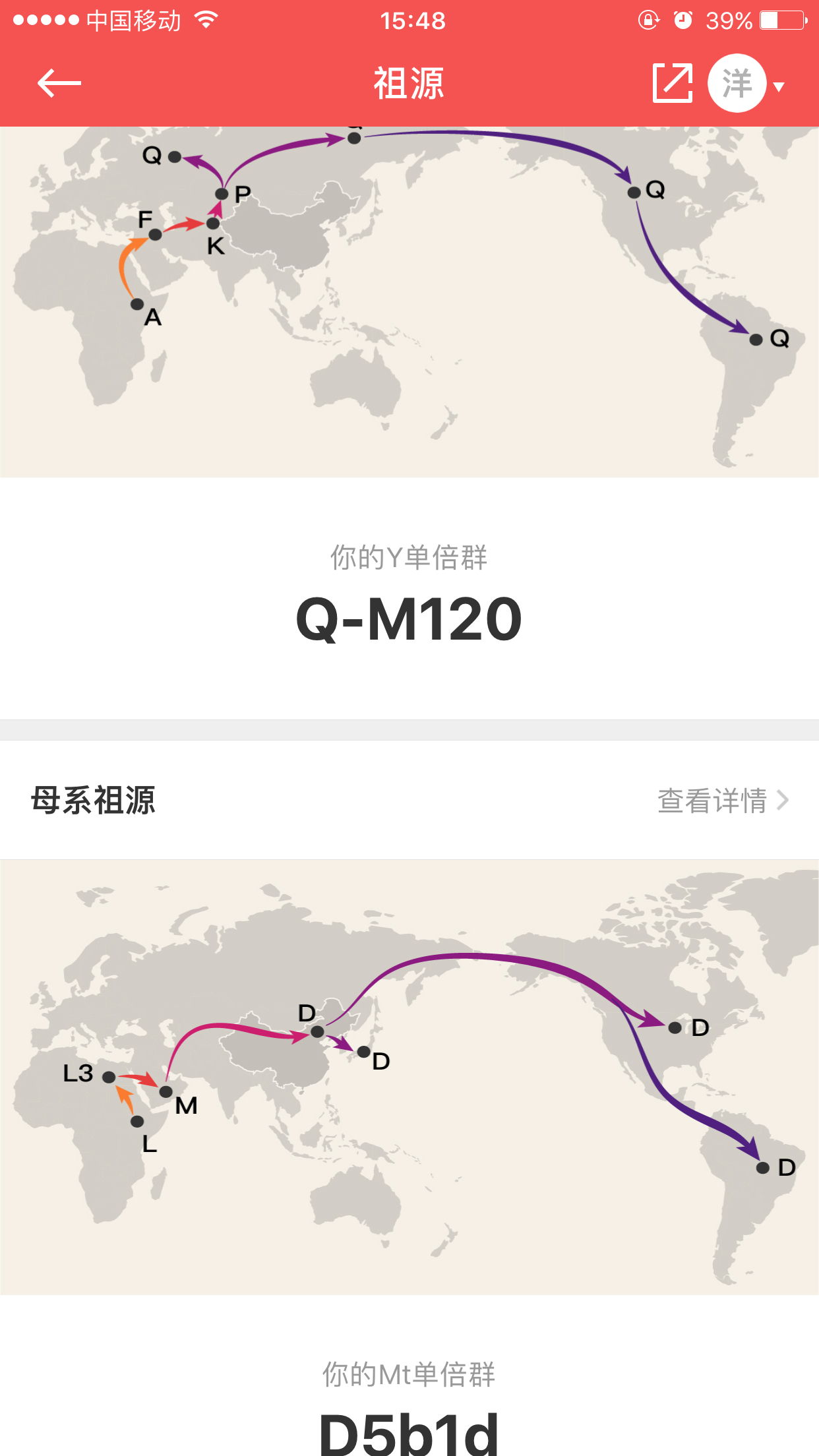View details of 母系祖源

pyautogui.click(x=723, y=801)
